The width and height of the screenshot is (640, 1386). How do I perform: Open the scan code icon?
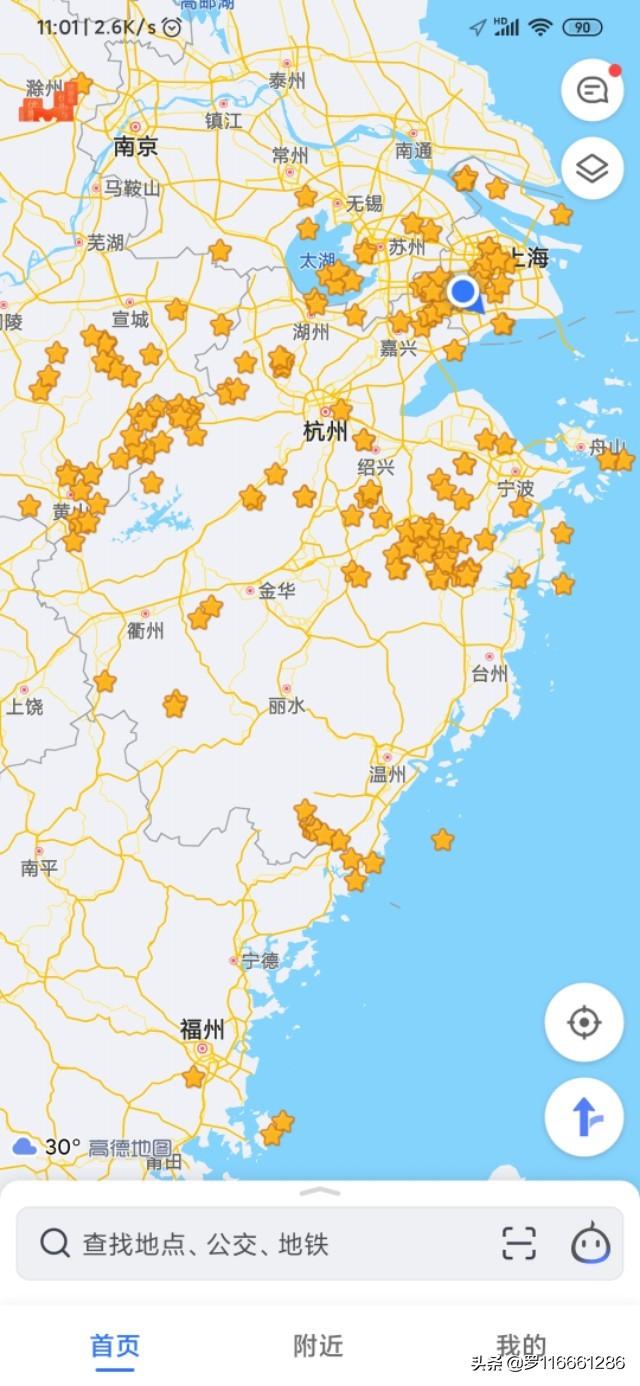click(x=519, y=1243)
